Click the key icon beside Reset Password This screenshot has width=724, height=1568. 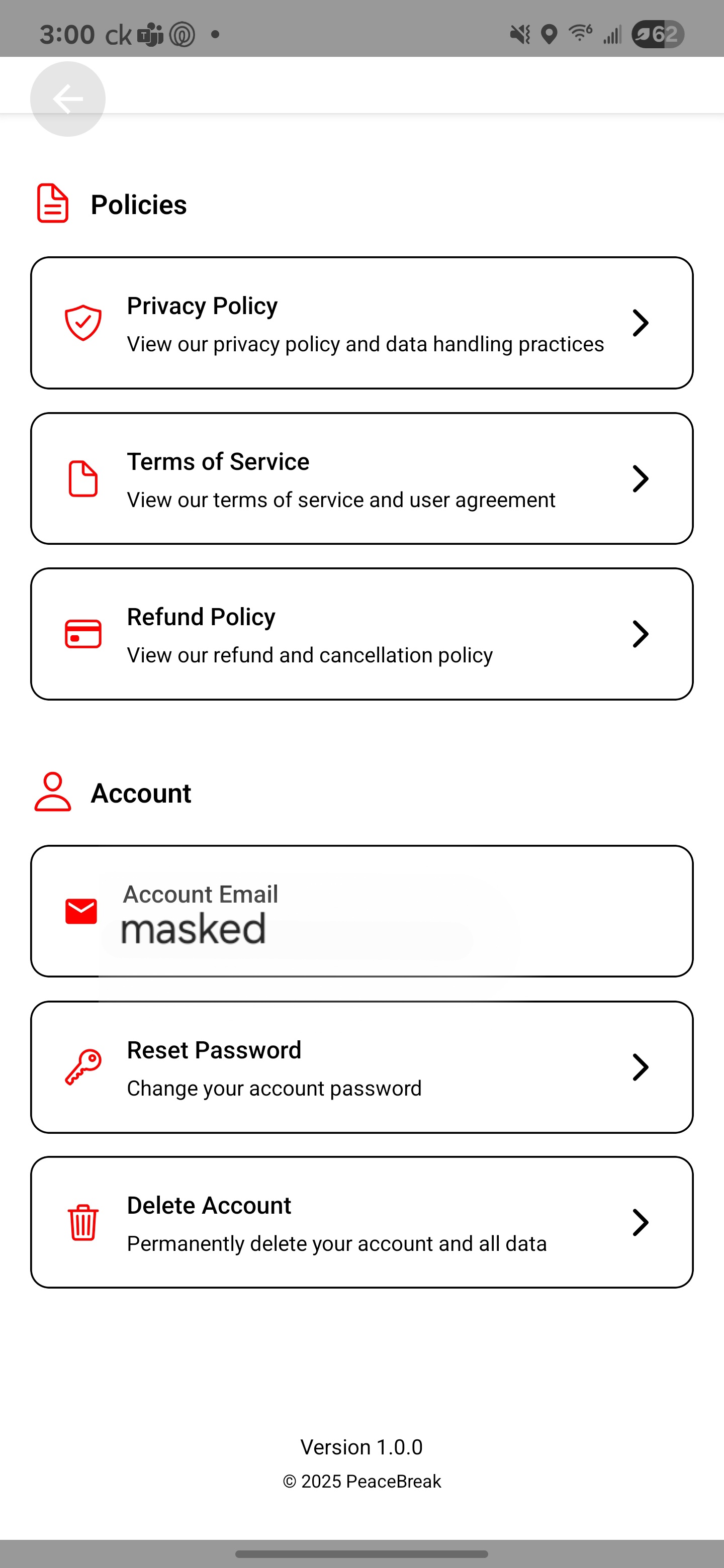pyautogui.click(x=83, y=1066)
